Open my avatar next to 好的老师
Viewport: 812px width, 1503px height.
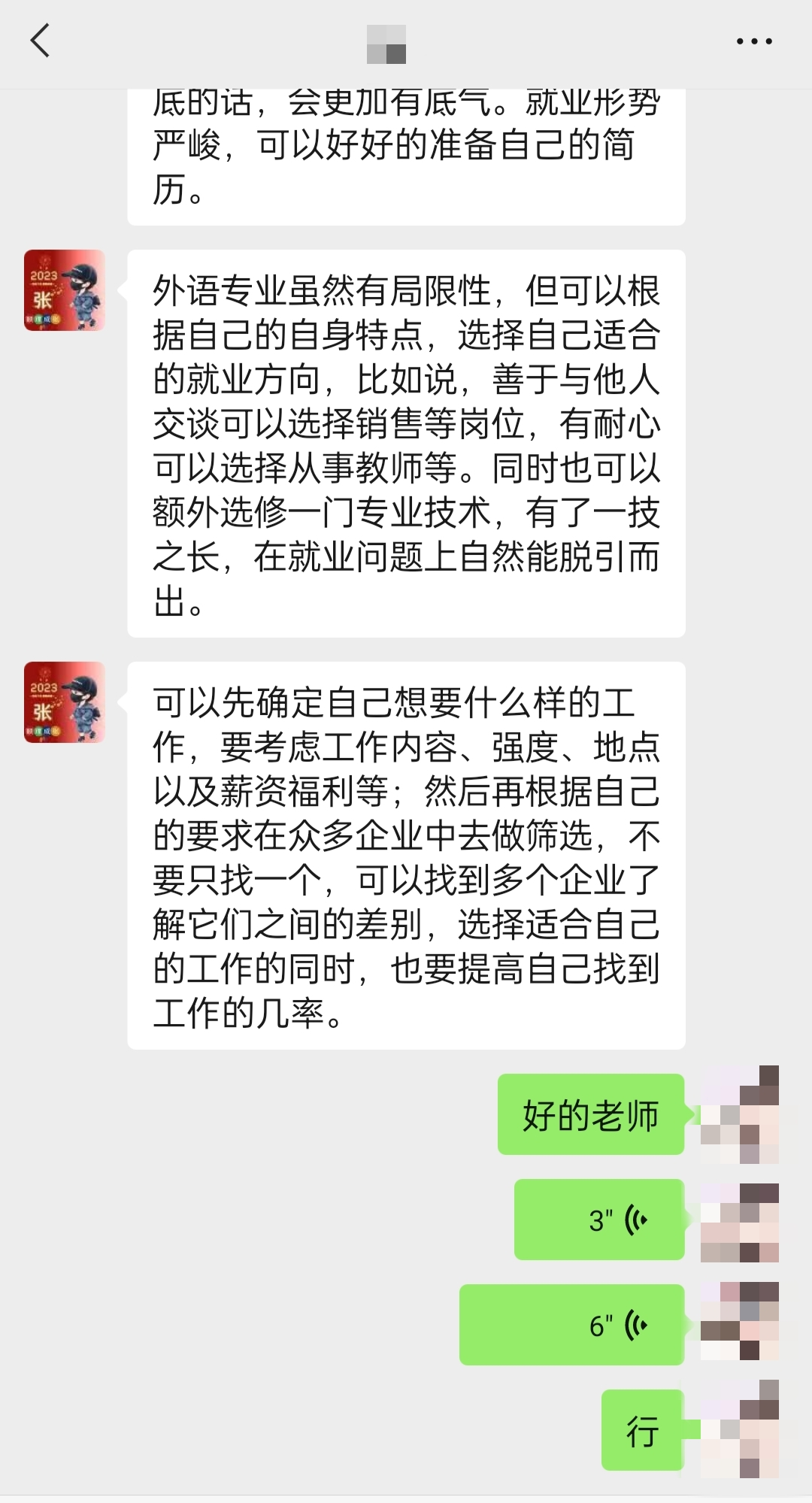point(739,1114)
